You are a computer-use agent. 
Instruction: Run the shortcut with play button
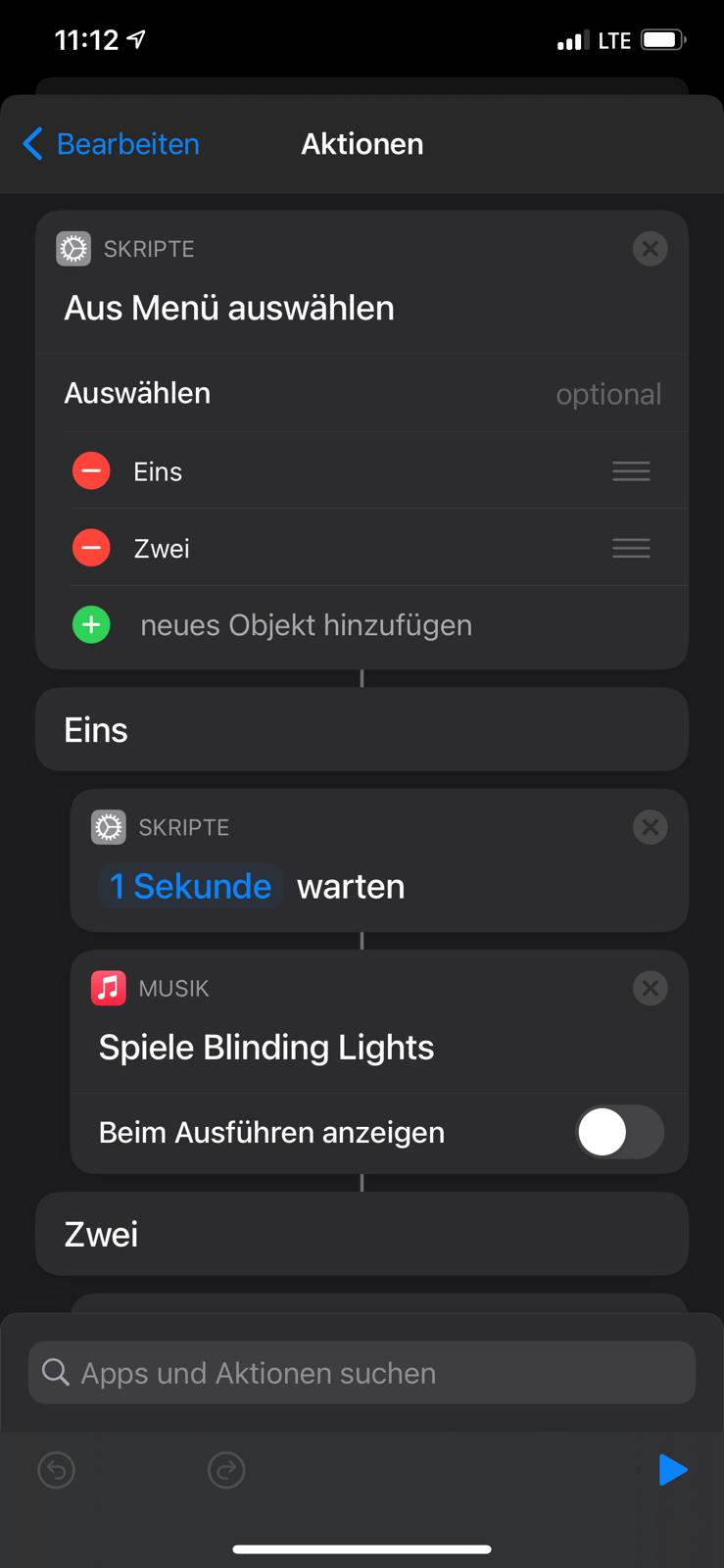(x=672, y=1470)
